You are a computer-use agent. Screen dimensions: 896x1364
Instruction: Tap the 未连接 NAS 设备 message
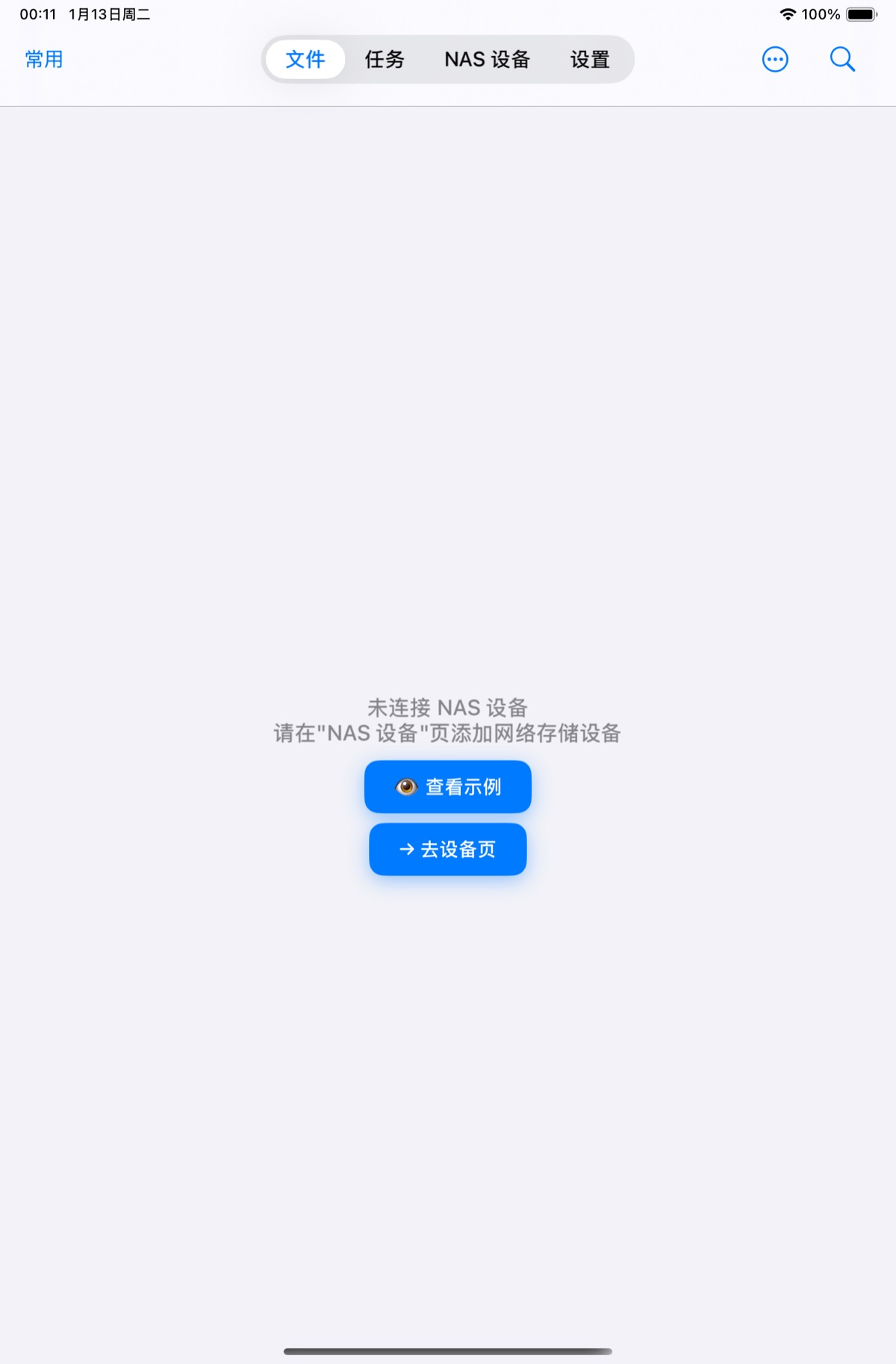pyautogui.click(x=447, y=708)
